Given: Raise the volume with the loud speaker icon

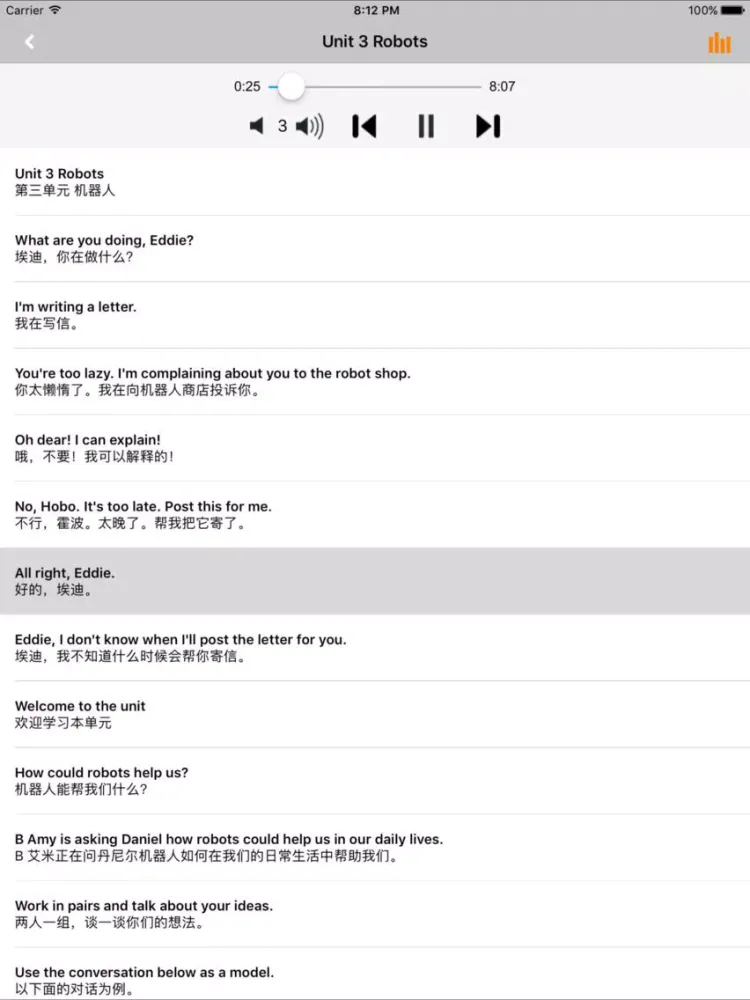Looking at the screenshot, I should tap(310, 126).
